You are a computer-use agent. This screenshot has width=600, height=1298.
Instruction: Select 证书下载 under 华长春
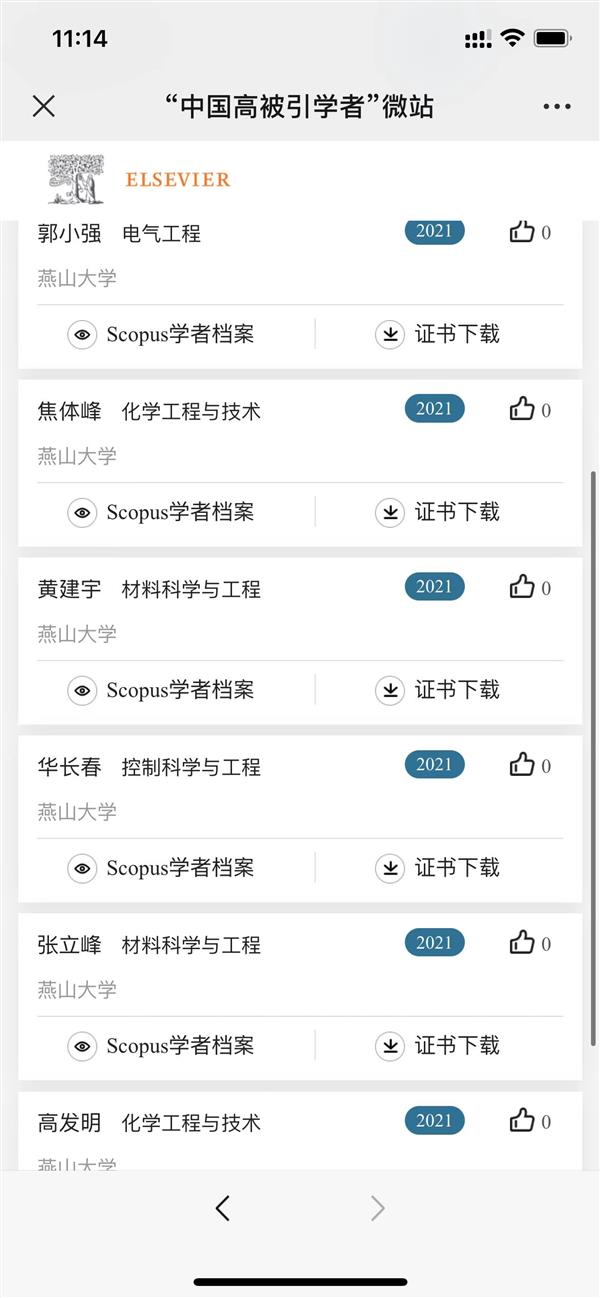tap(438, 868)
